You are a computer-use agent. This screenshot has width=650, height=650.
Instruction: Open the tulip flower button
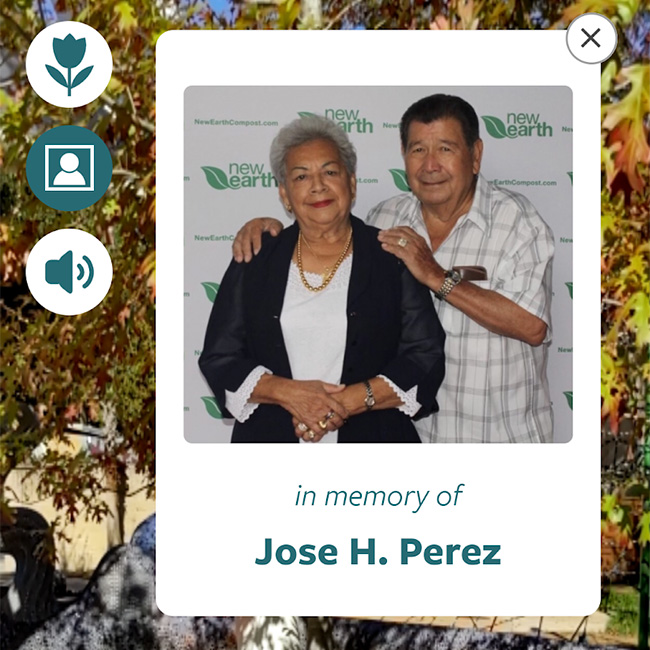69,64
